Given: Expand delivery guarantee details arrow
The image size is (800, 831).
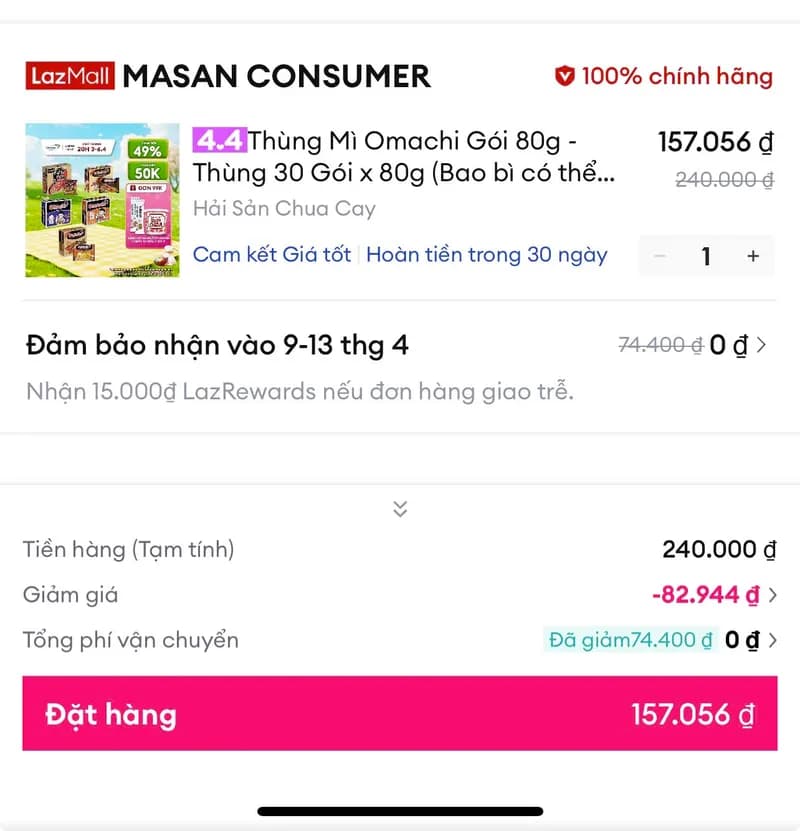Looking at the screenshot, I should (760, 344).
